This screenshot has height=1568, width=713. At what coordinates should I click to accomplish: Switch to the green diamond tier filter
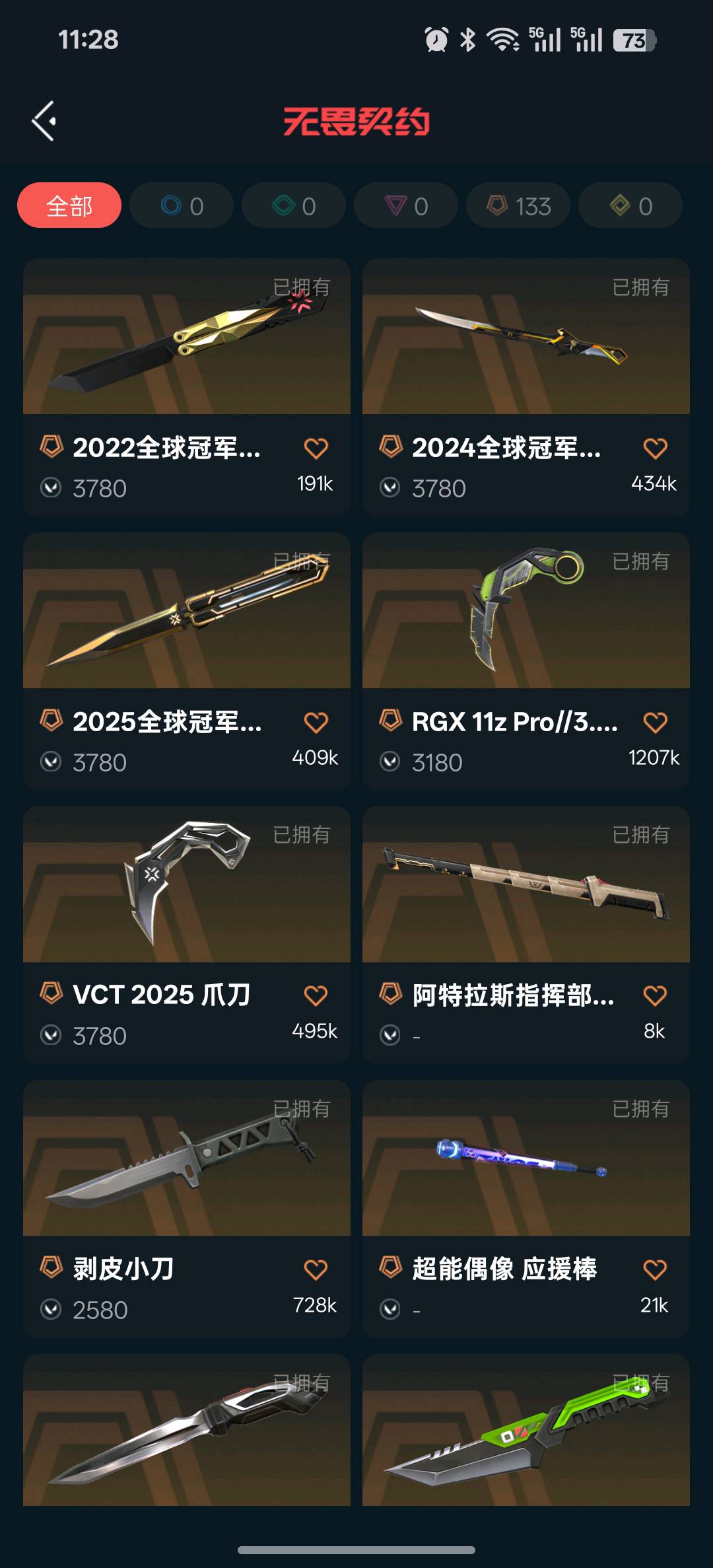294,205
